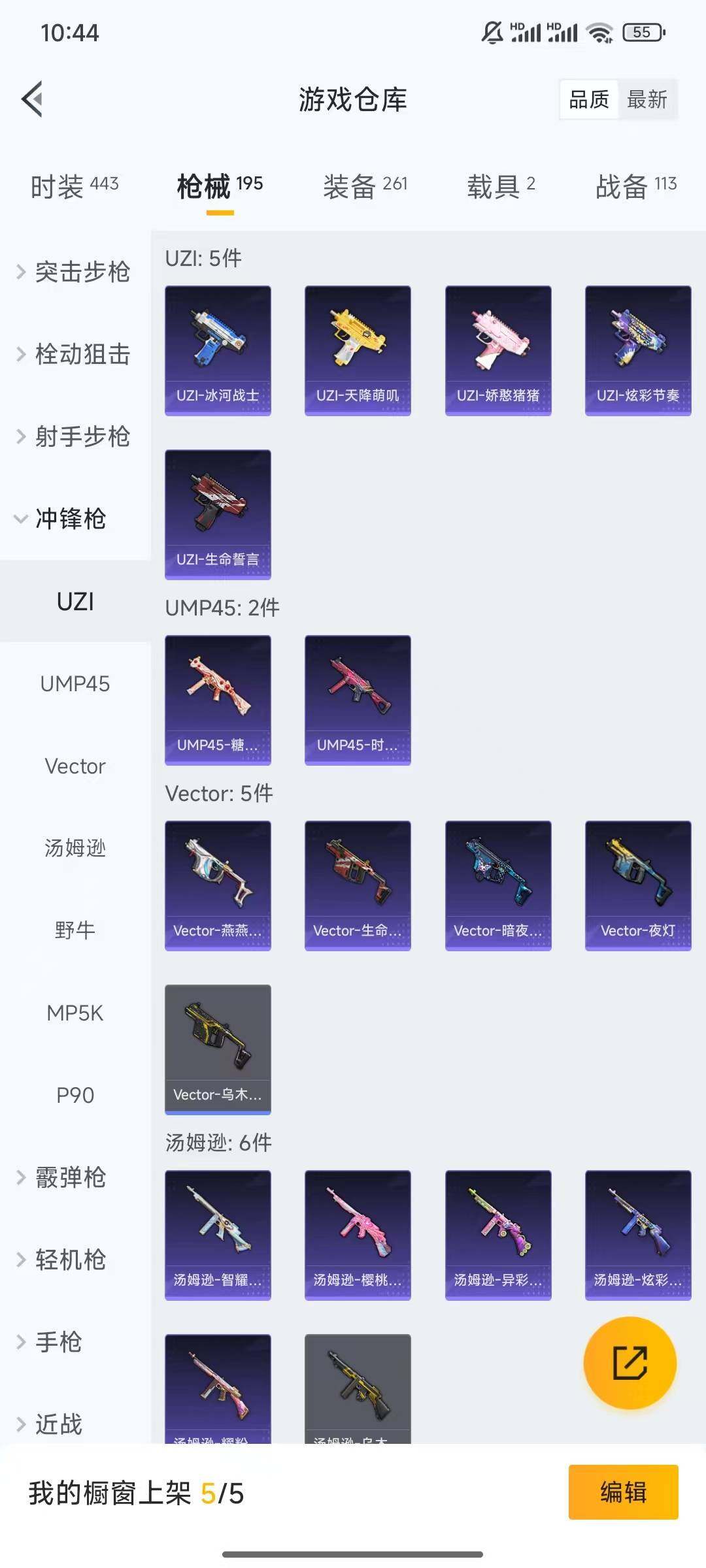The width and height of the screenshot is (706, 1568).
Task: Expand the 突击步枪 category
Action: pos(75,272)
